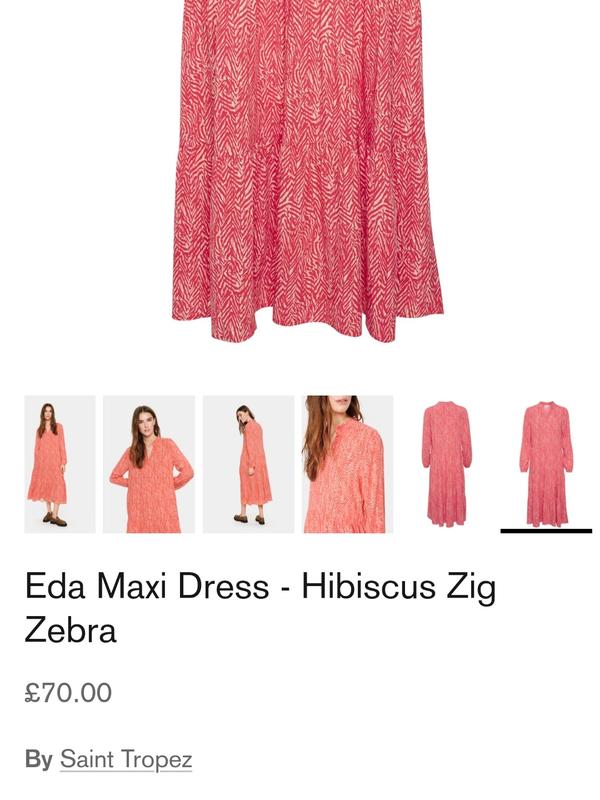Tap the main dress product image
This screenshot has height=800, width=600.
(308, 170)
